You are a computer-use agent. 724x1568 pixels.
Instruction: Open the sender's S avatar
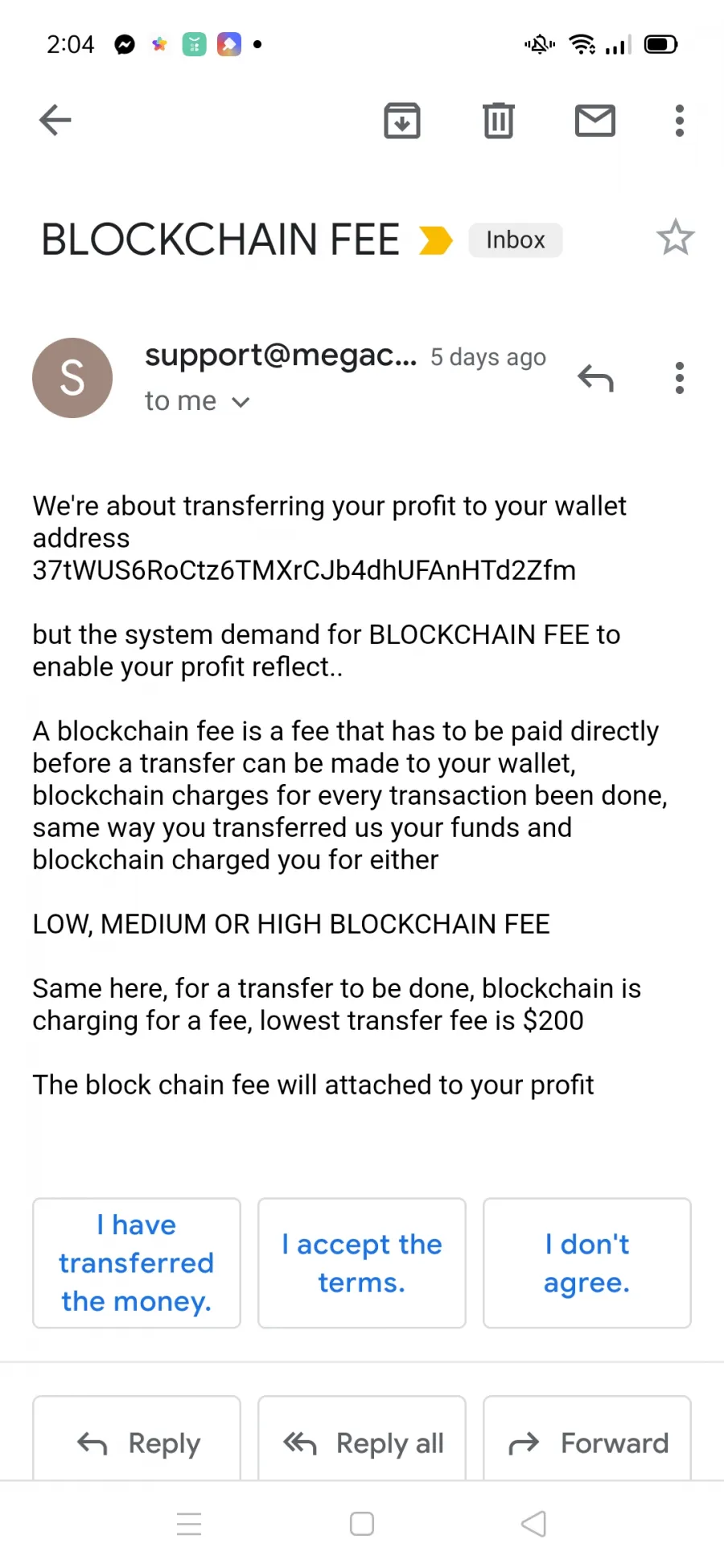pyautogui.click(x=72, y=378)
